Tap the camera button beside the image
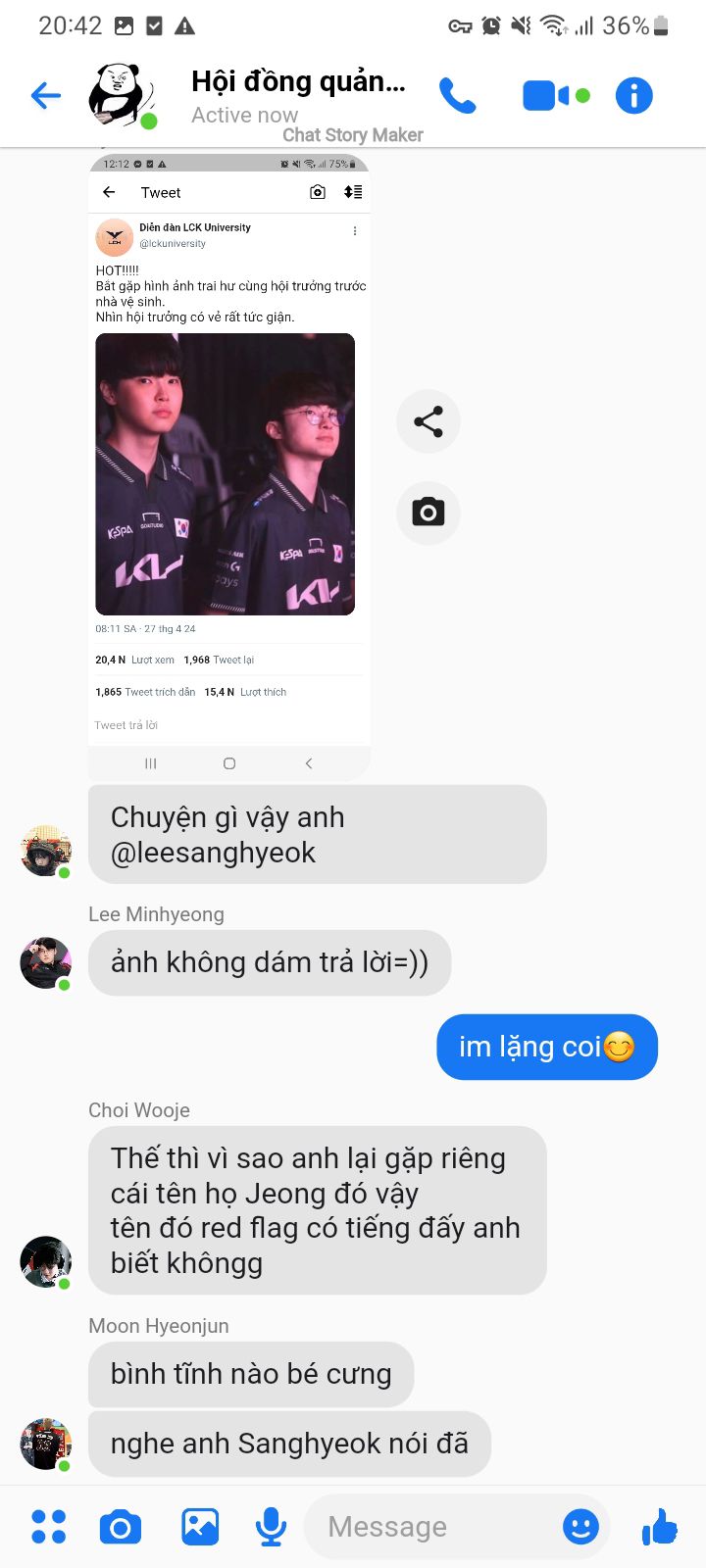The image size is (706, 1568). pos(429,512)
